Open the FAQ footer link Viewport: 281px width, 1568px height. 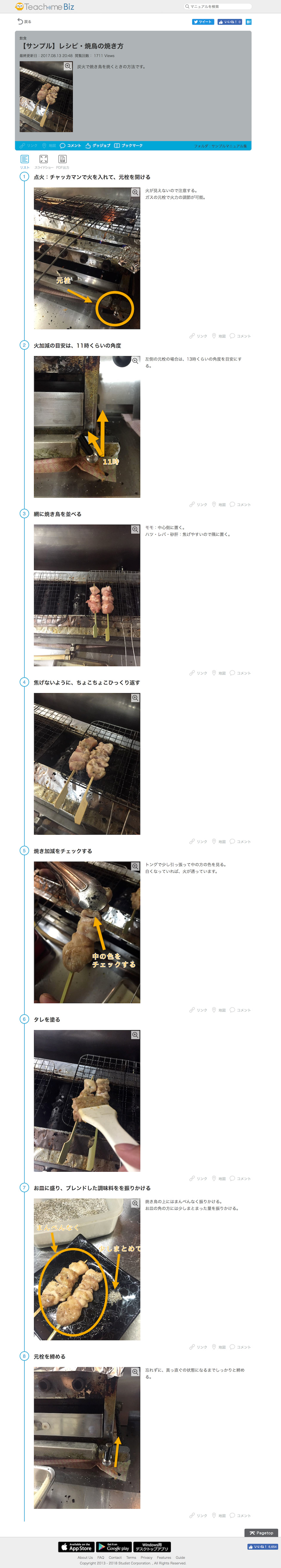click(x=101, y=1558)
